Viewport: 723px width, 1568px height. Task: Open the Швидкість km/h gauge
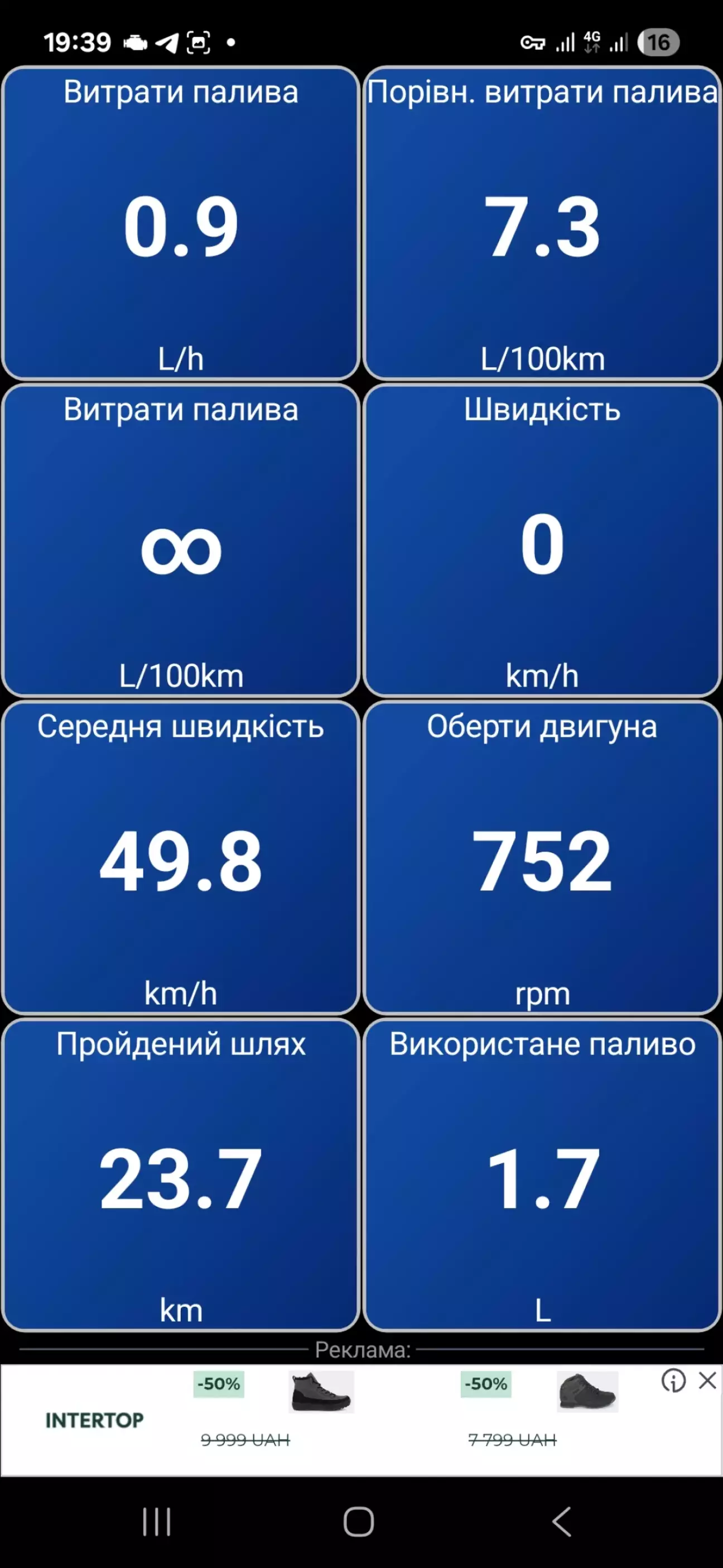(542, 541)
